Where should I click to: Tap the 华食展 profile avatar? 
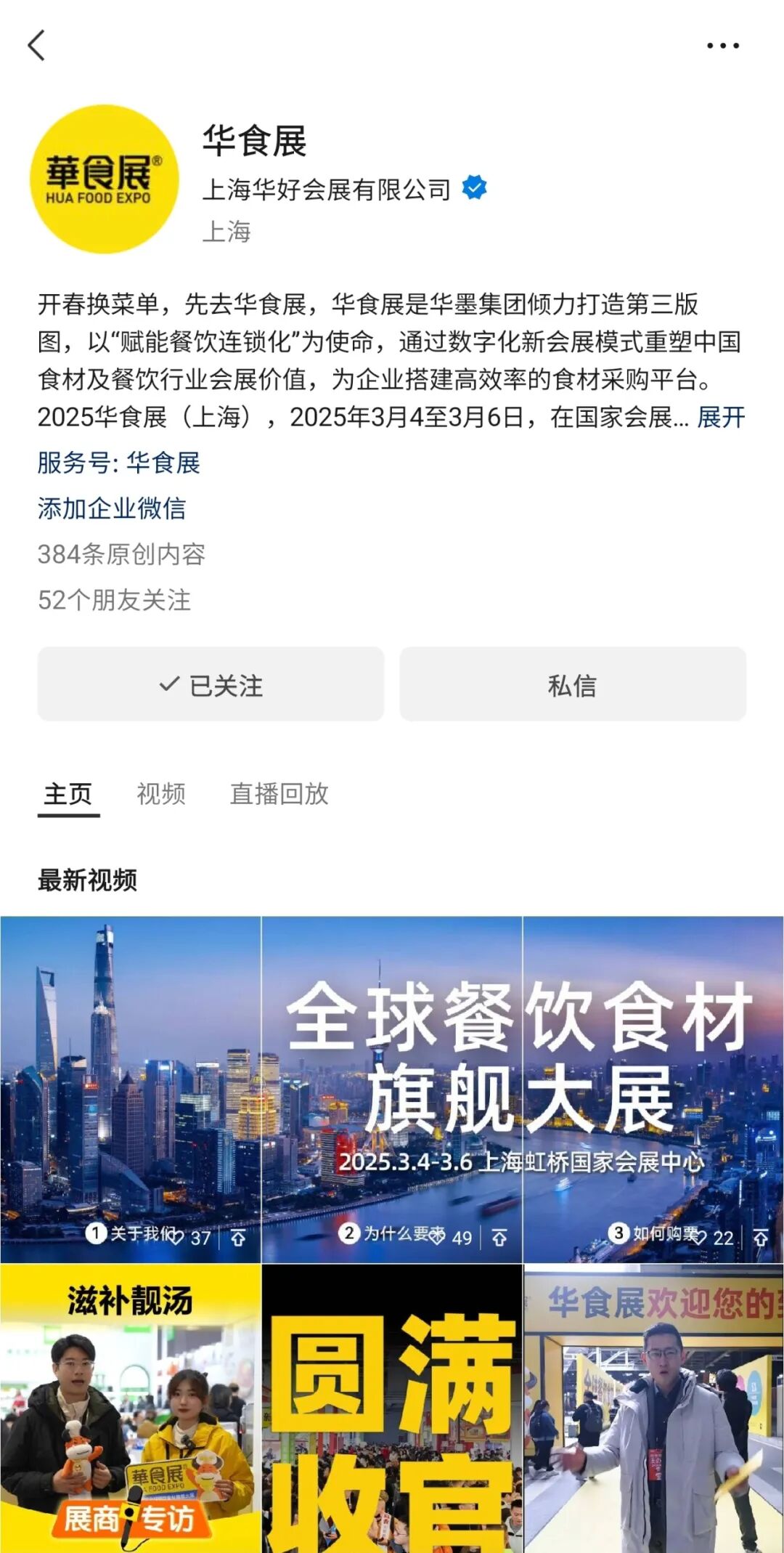click(105, 179)
